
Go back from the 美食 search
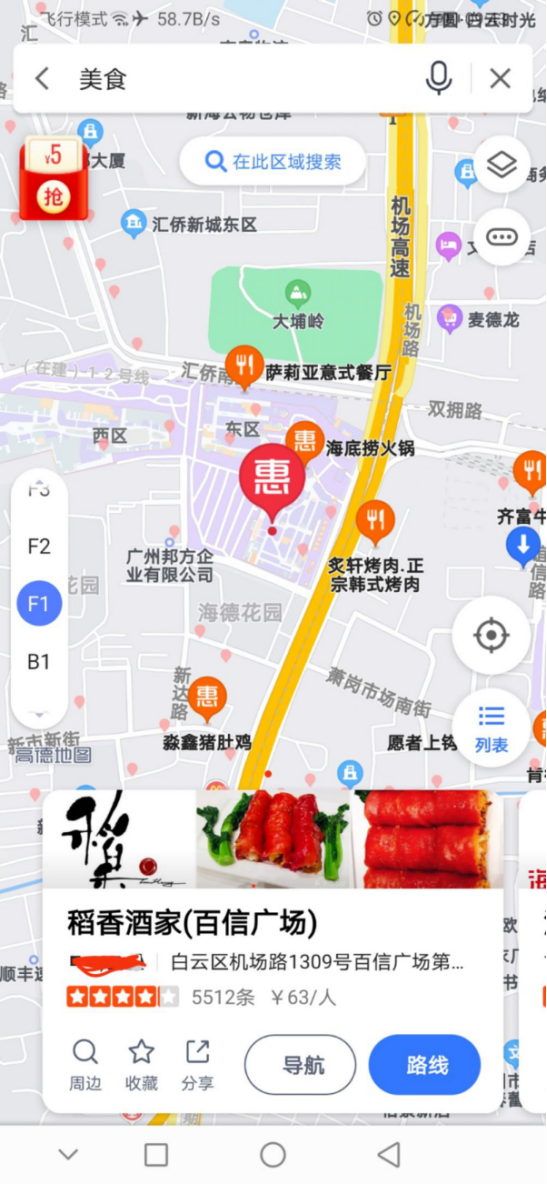coord(42,79)
